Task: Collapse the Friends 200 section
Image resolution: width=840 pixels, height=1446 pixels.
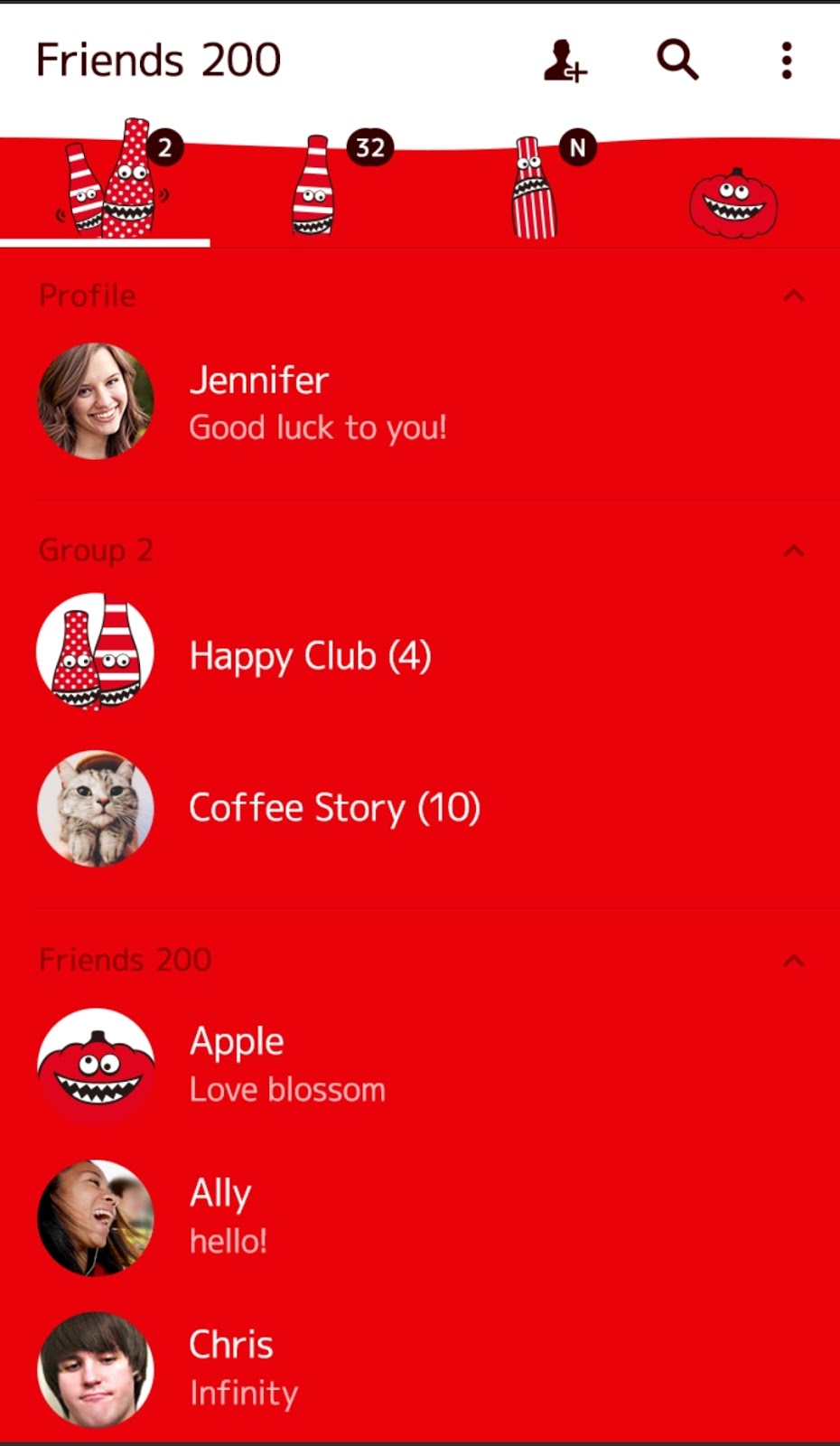Action: 794,960
